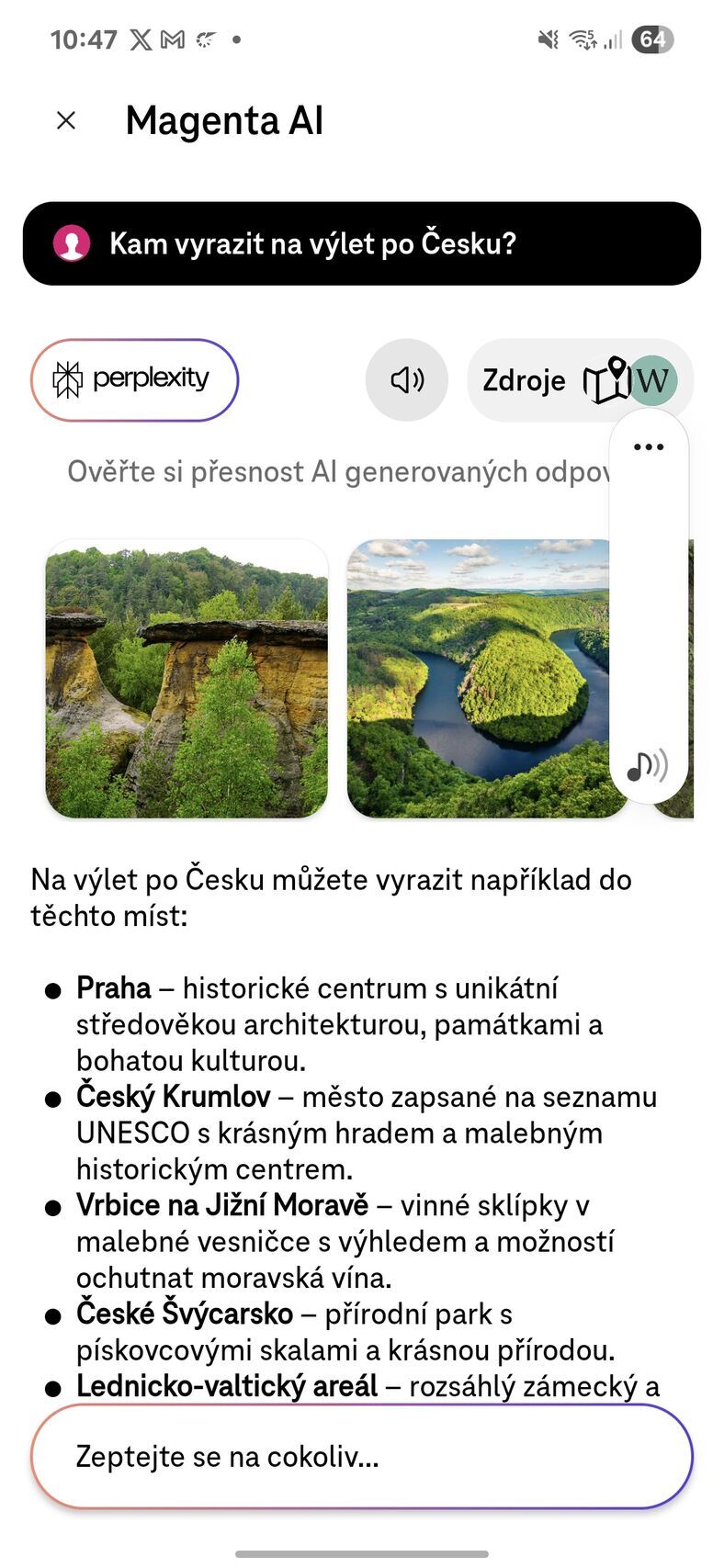Screen dimensions: 724x1568
Task: Tap the X app icon in status bar
Action: point(140,39)
